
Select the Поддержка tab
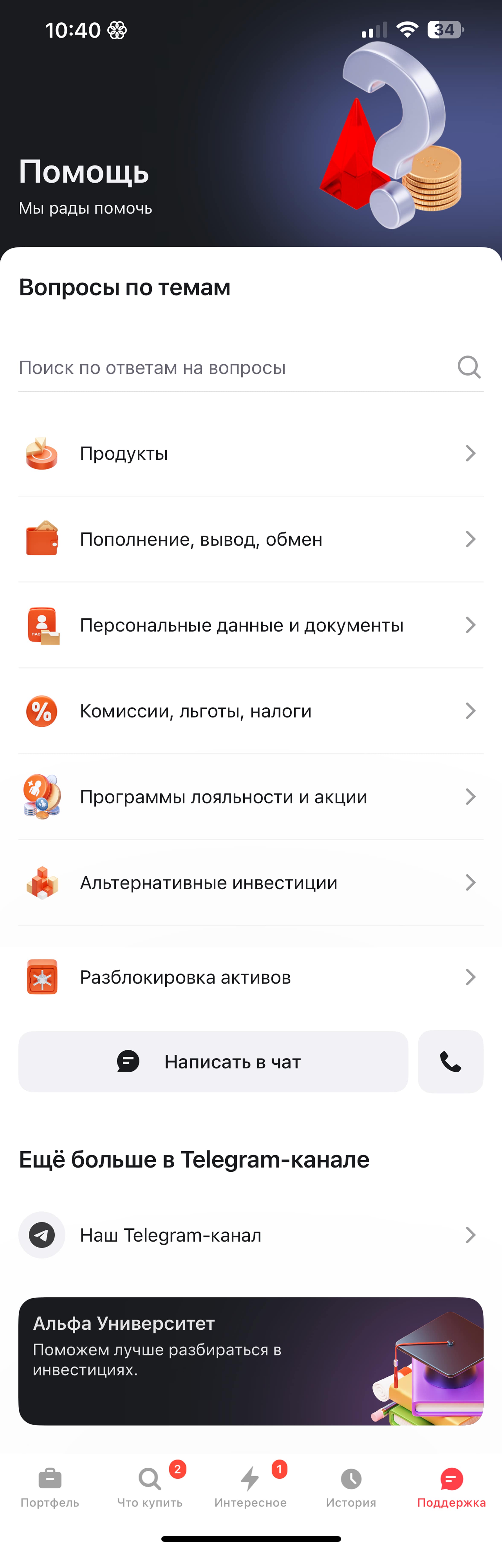(451, 1486)
